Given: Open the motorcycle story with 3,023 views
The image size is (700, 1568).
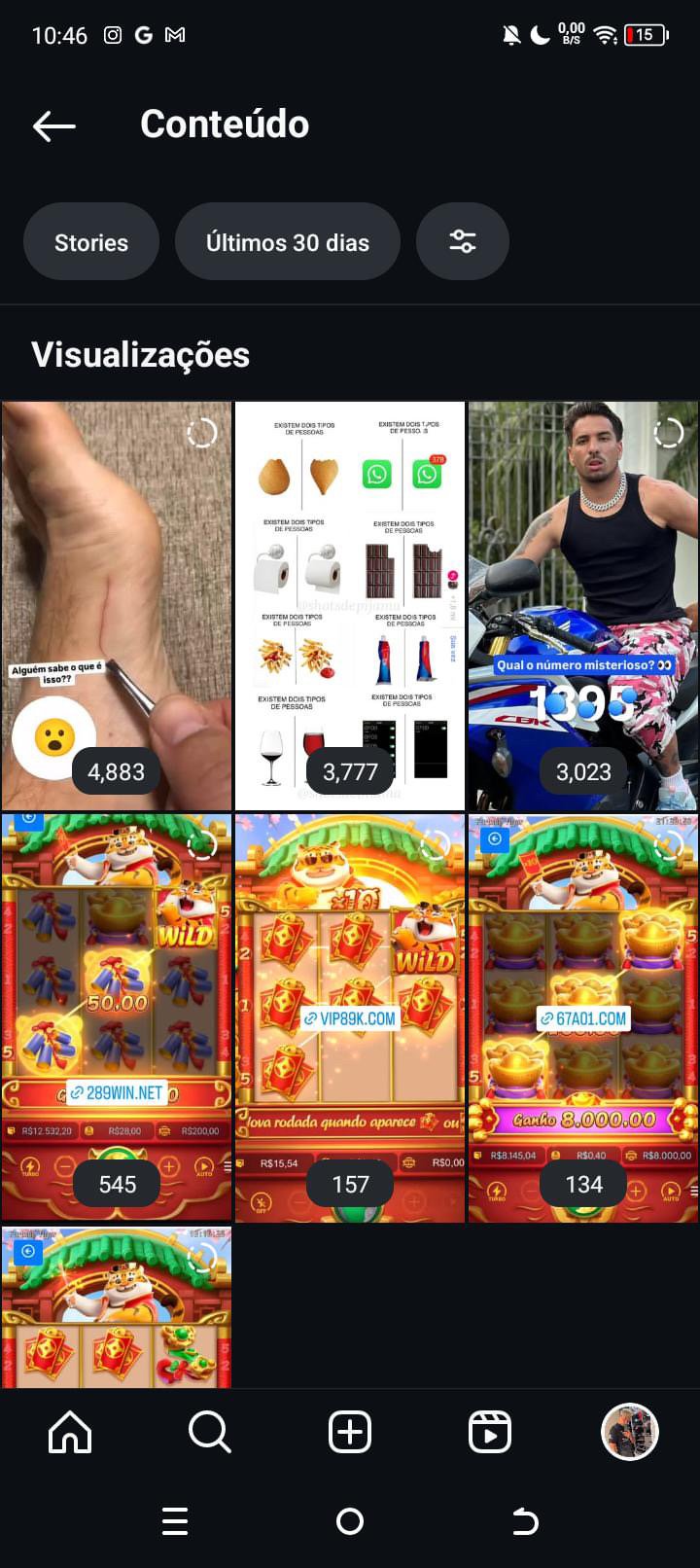Looking at the screenshot, I should (583, 606).
